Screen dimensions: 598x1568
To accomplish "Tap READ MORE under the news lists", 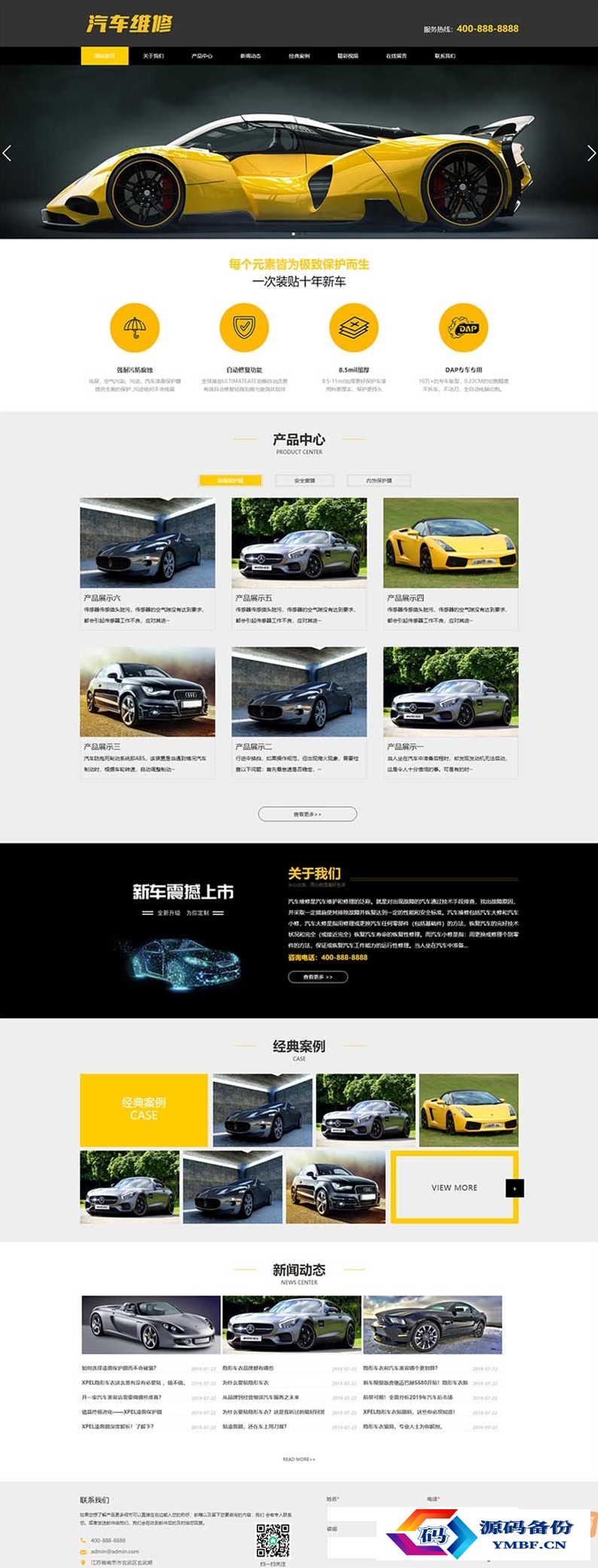I will point(299,1459).
